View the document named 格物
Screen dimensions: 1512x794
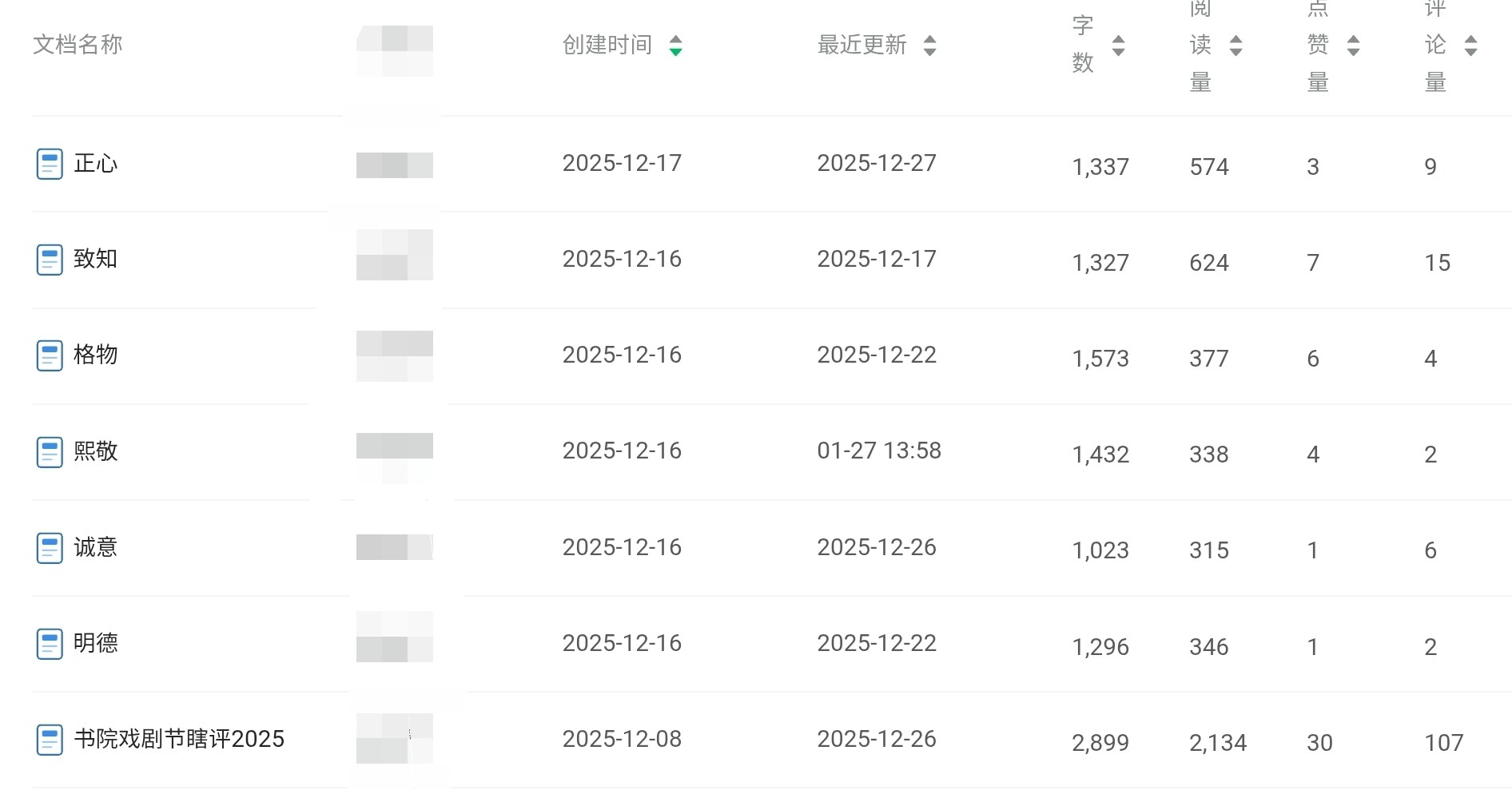(x=95, y=355)
